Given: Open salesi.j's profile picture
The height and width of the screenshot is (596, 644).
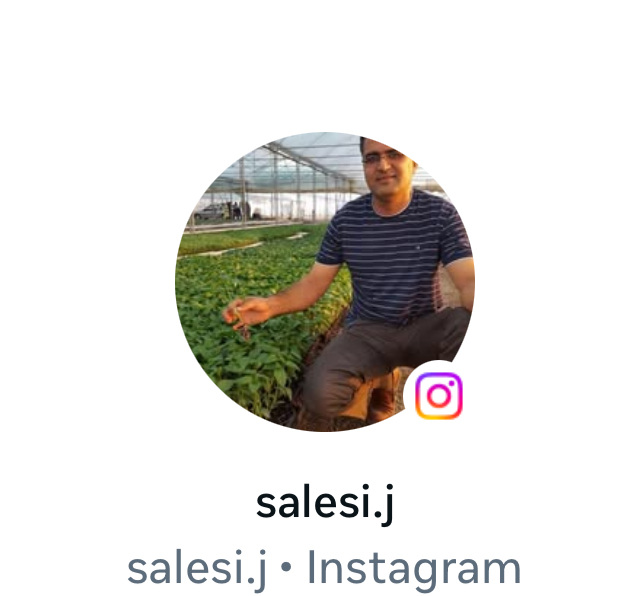Looking at the screenshot, I should point(323,283).
